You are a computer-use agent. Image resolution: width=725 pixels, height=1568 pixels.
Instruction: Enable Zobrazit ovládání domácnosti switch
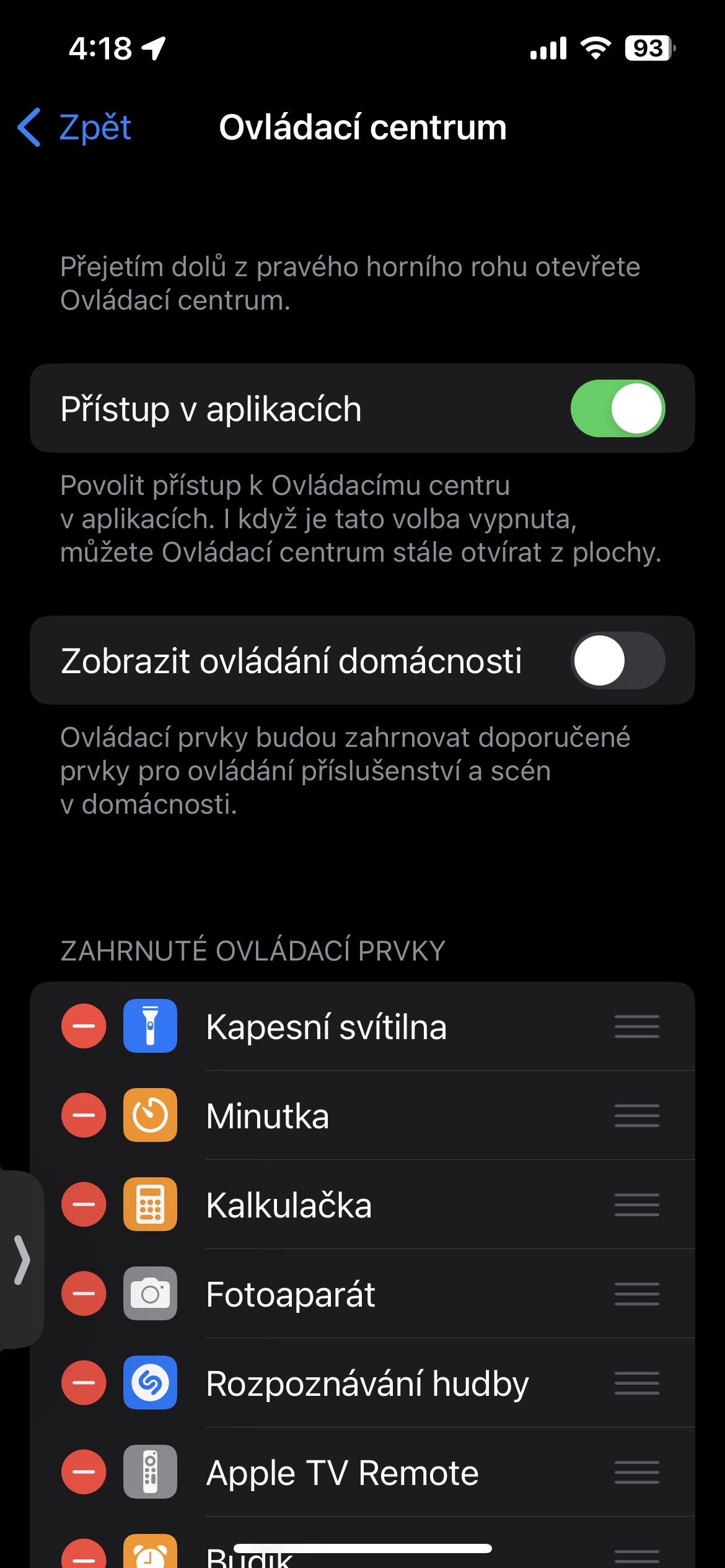617,660
